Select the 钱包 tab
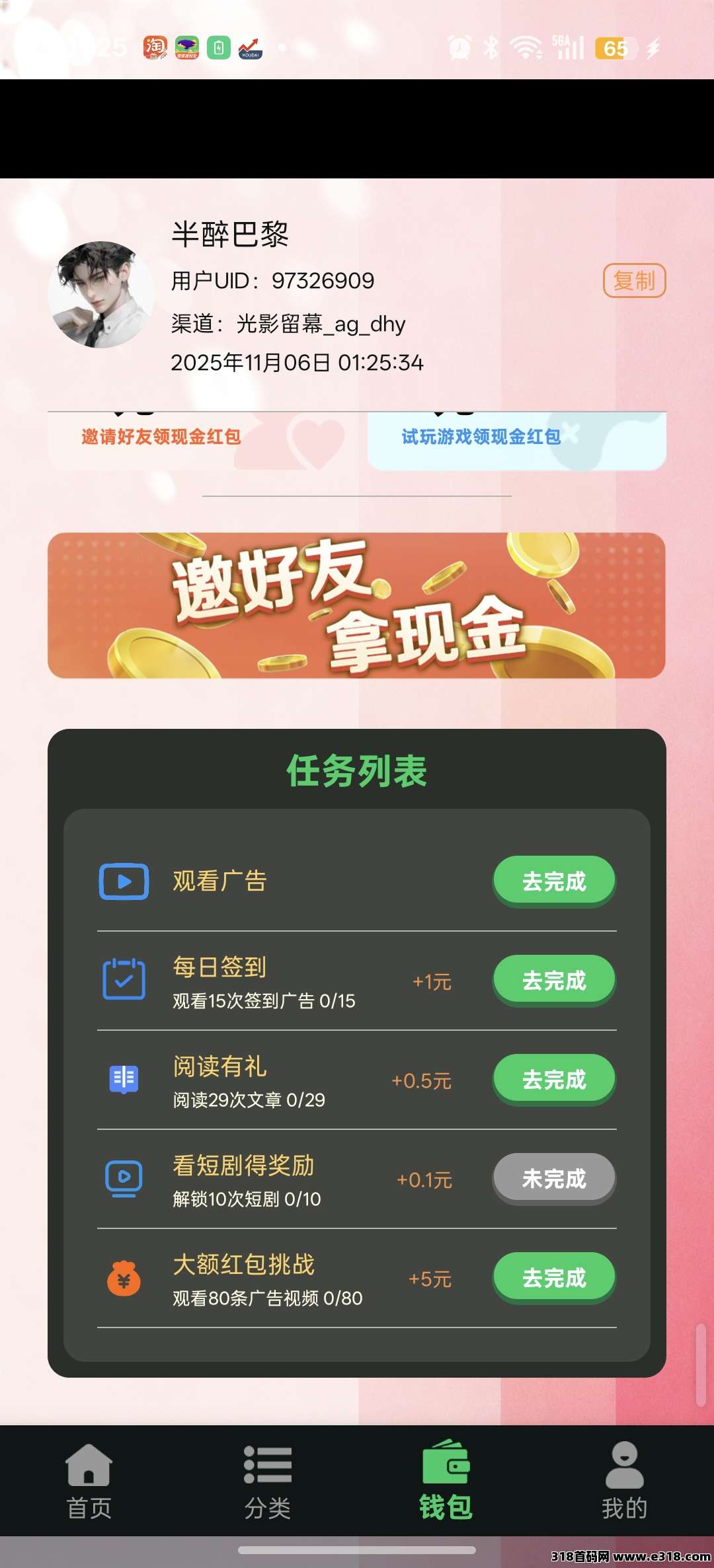This screenshot has width=714, height=1568. click(446, 1480)
